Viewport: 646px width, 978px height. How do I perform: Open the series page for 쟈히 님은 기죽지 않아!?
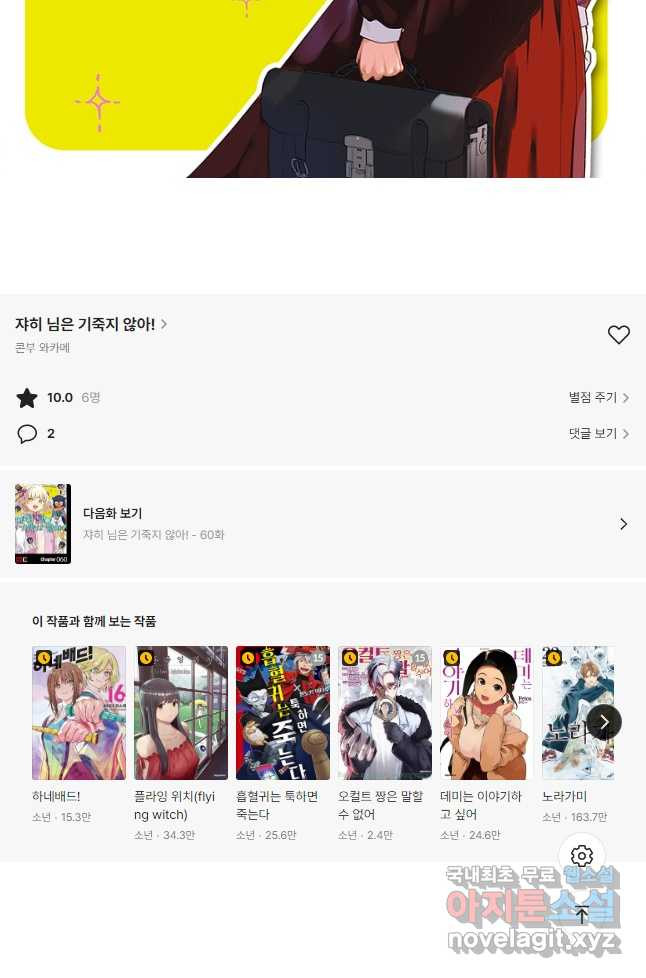90,324
